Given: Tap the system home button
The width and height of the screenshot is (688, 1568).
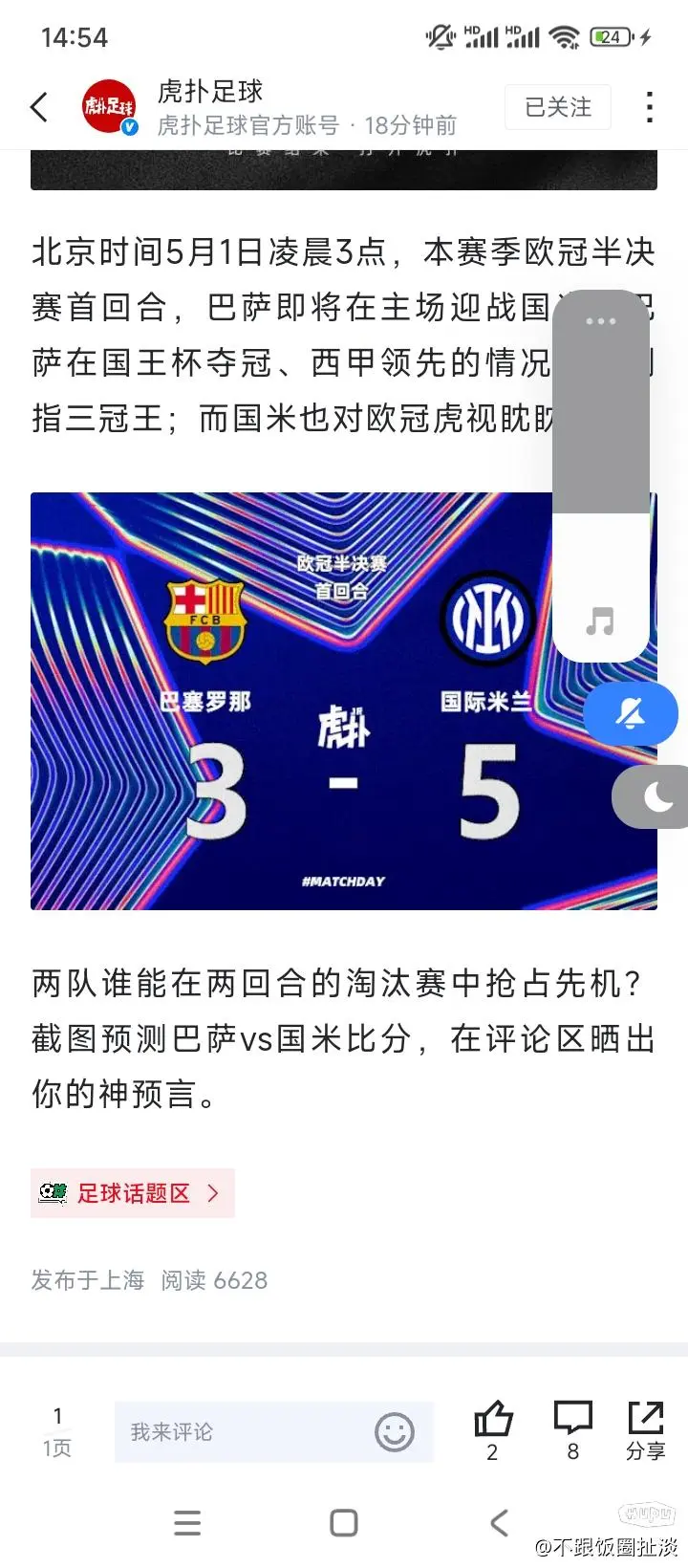Looking at the screenshot, I should click(343, 1523).
